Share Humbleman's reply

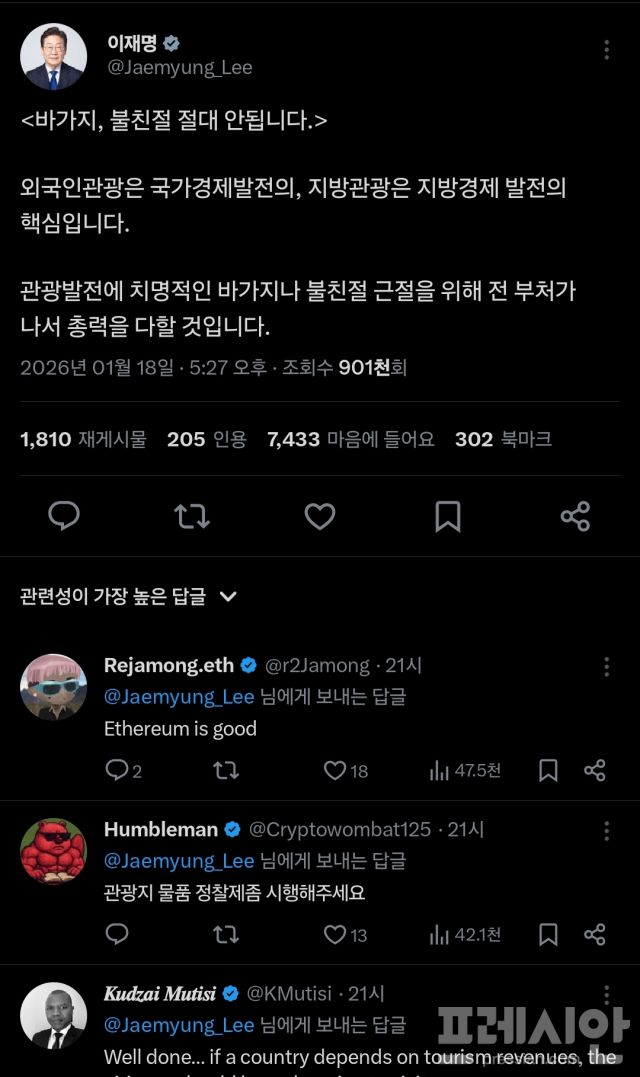(595, 934)
